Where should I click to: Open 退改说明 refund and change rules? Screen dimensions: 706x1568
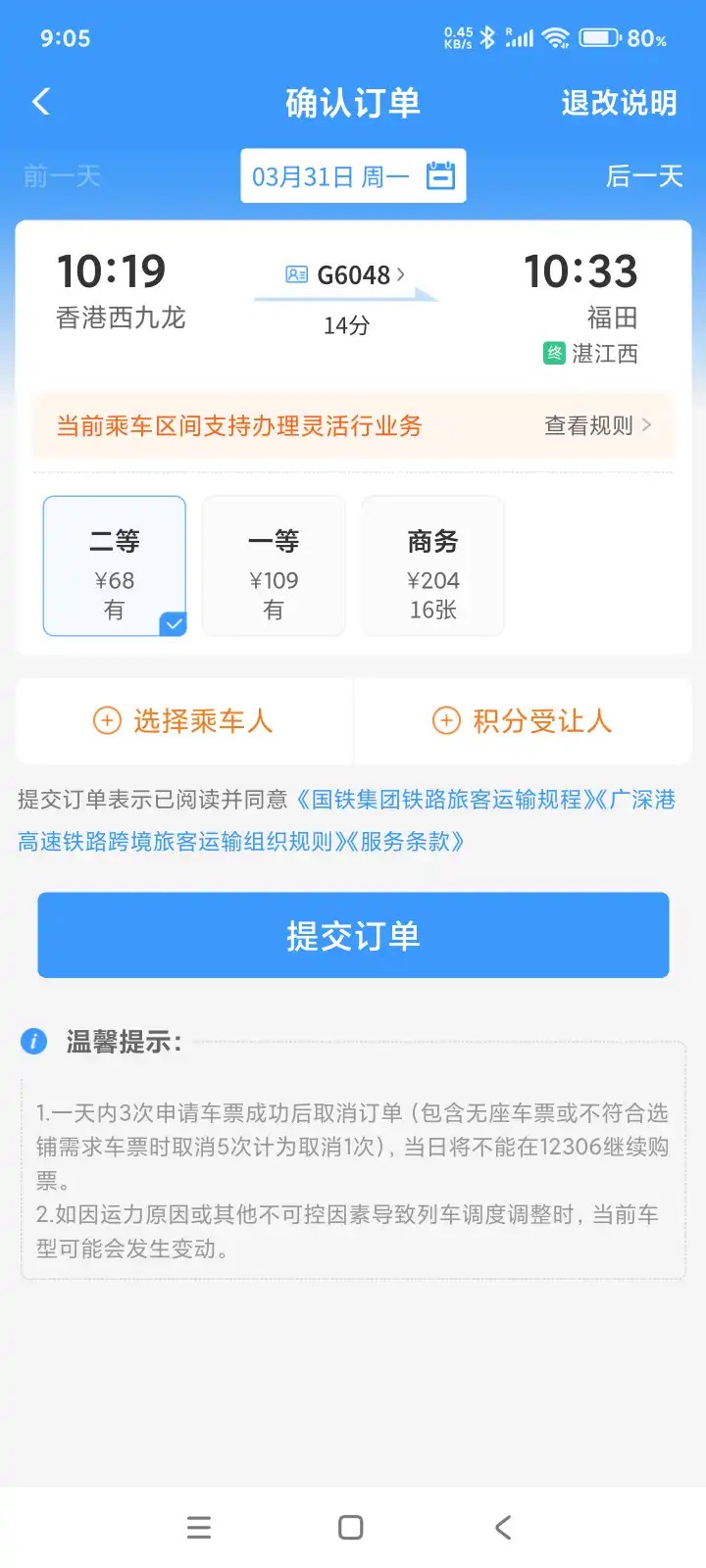click(619, 103)
